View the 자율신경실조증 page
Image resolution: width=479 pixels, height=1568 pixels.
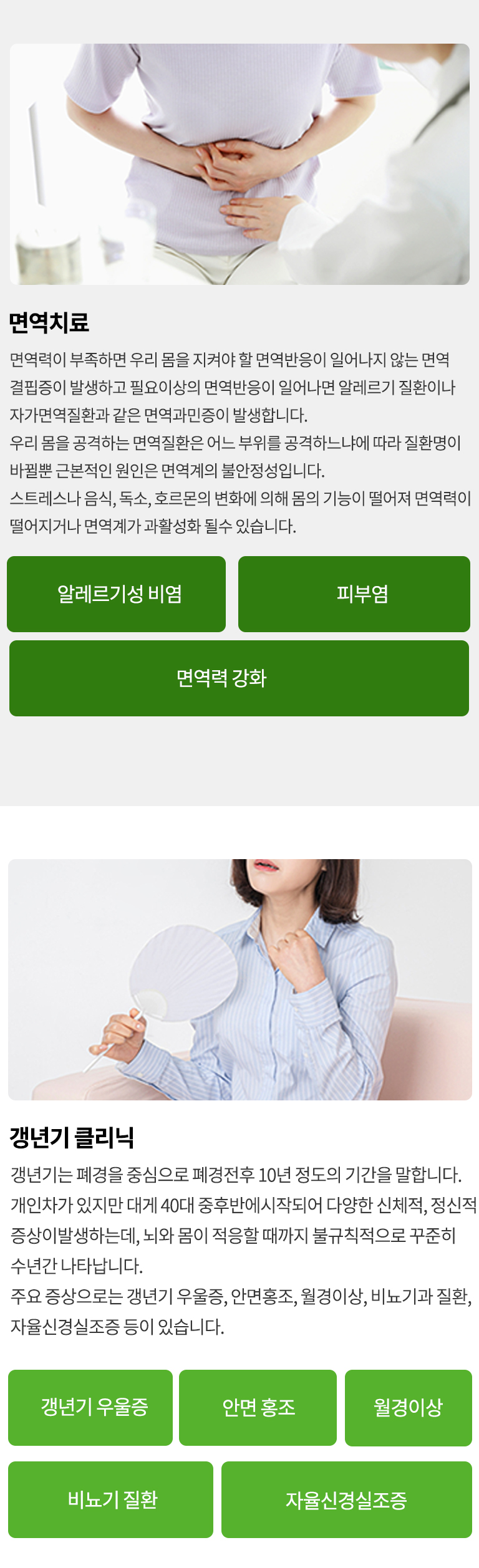(346, 1499)
